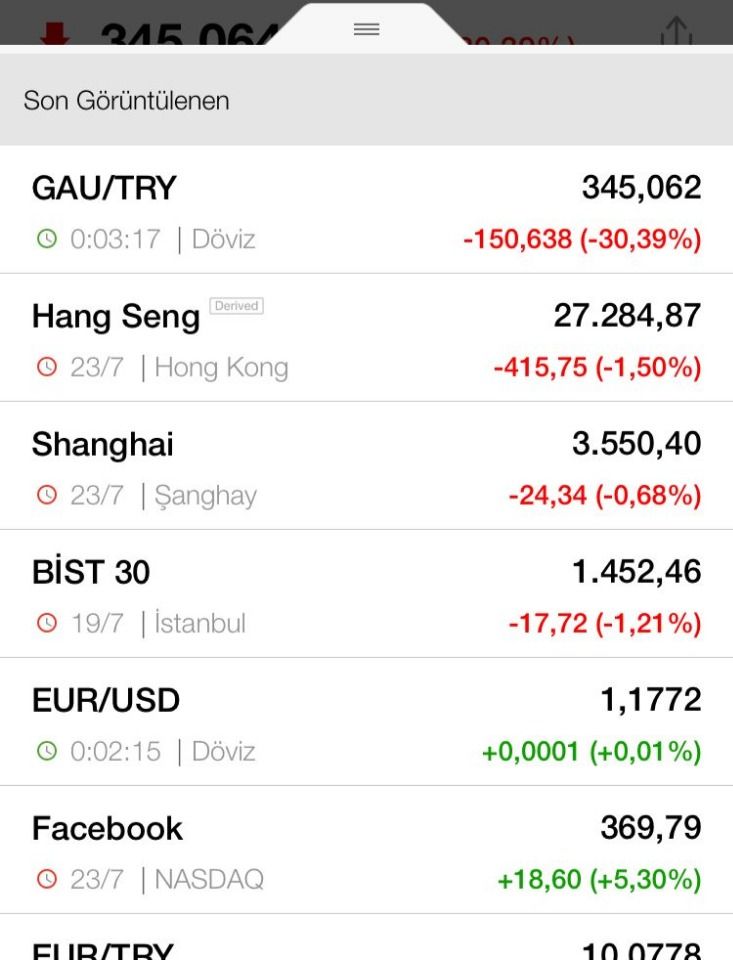View BİST 30 details
The image size is (733, 960).
(366, 596)
